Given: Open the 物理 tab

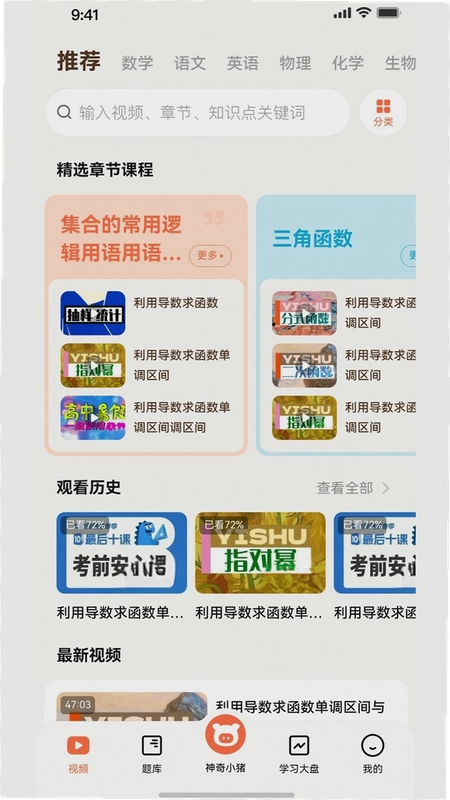Looking at the screenshot, I should [x=295, y=63].
